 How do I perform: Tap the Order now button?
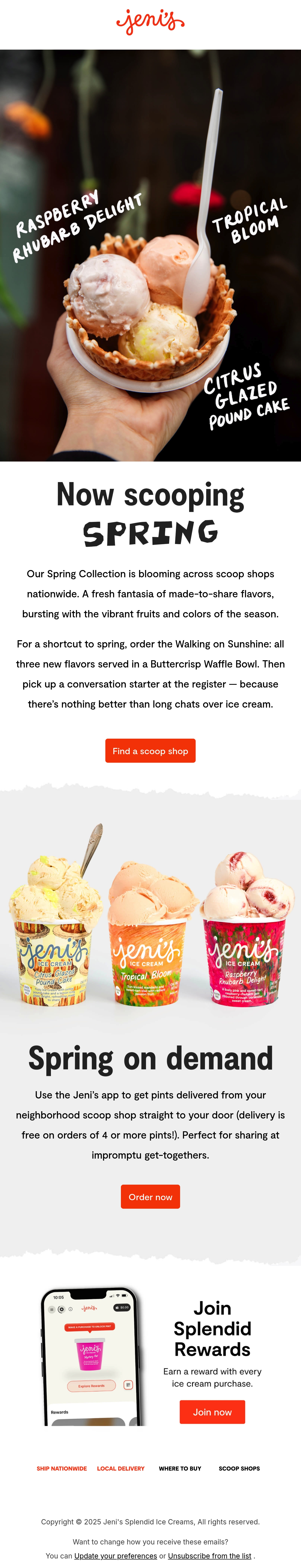click(150, 1197)
